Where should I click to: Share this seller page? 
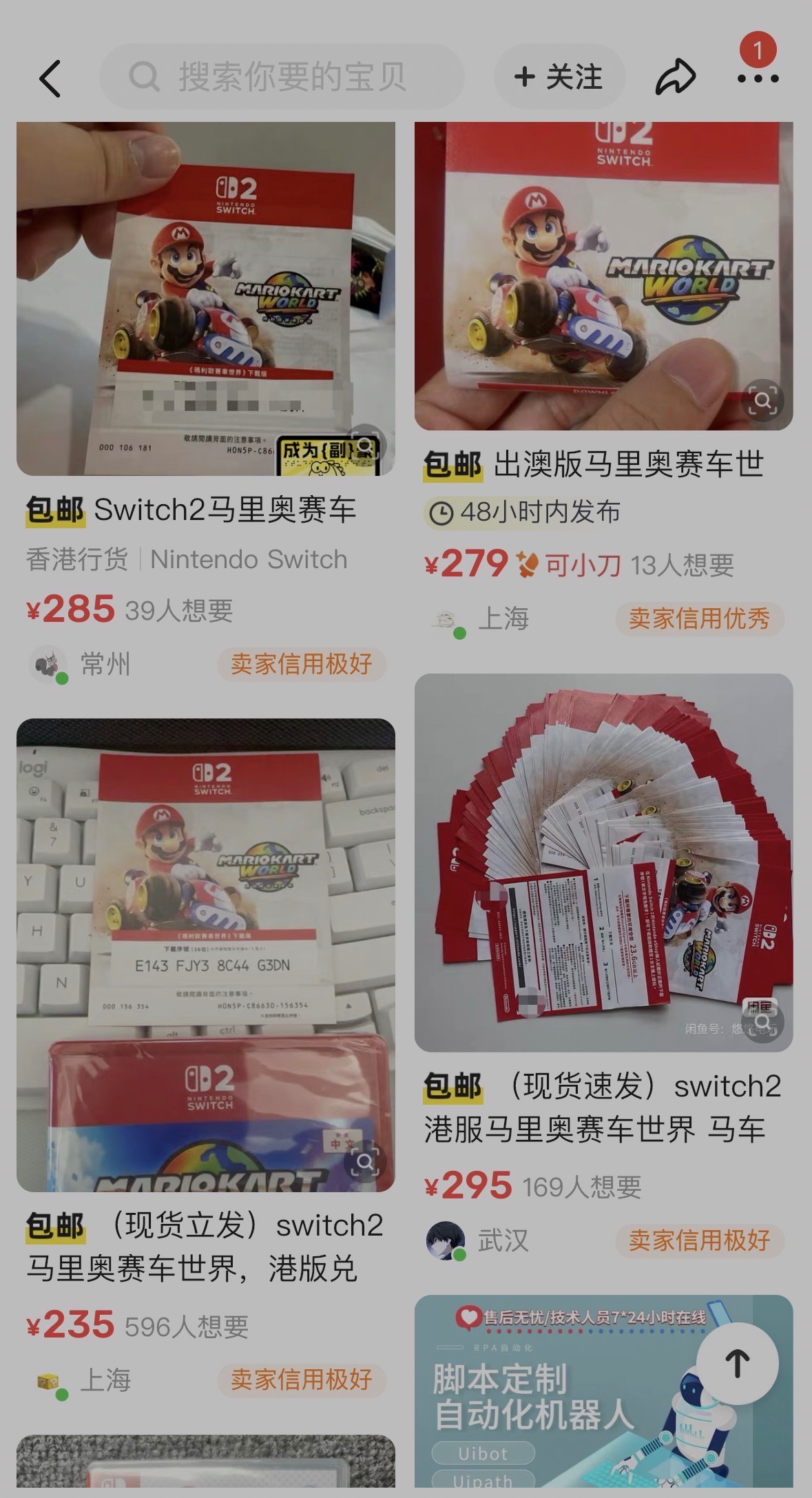point(675,76)
